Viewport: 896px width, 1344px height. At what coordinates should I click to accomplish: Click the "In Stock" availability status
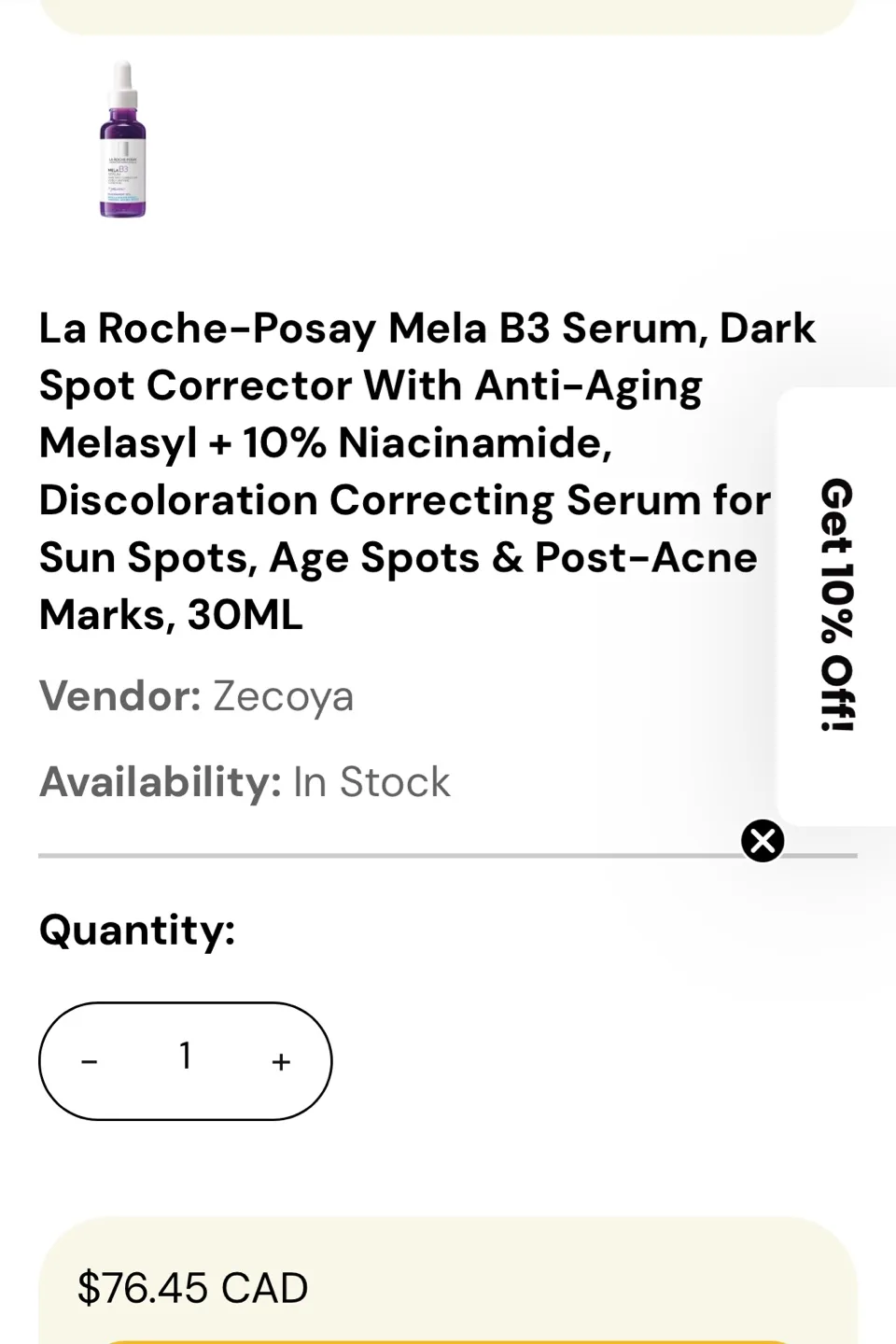point(369,781)
